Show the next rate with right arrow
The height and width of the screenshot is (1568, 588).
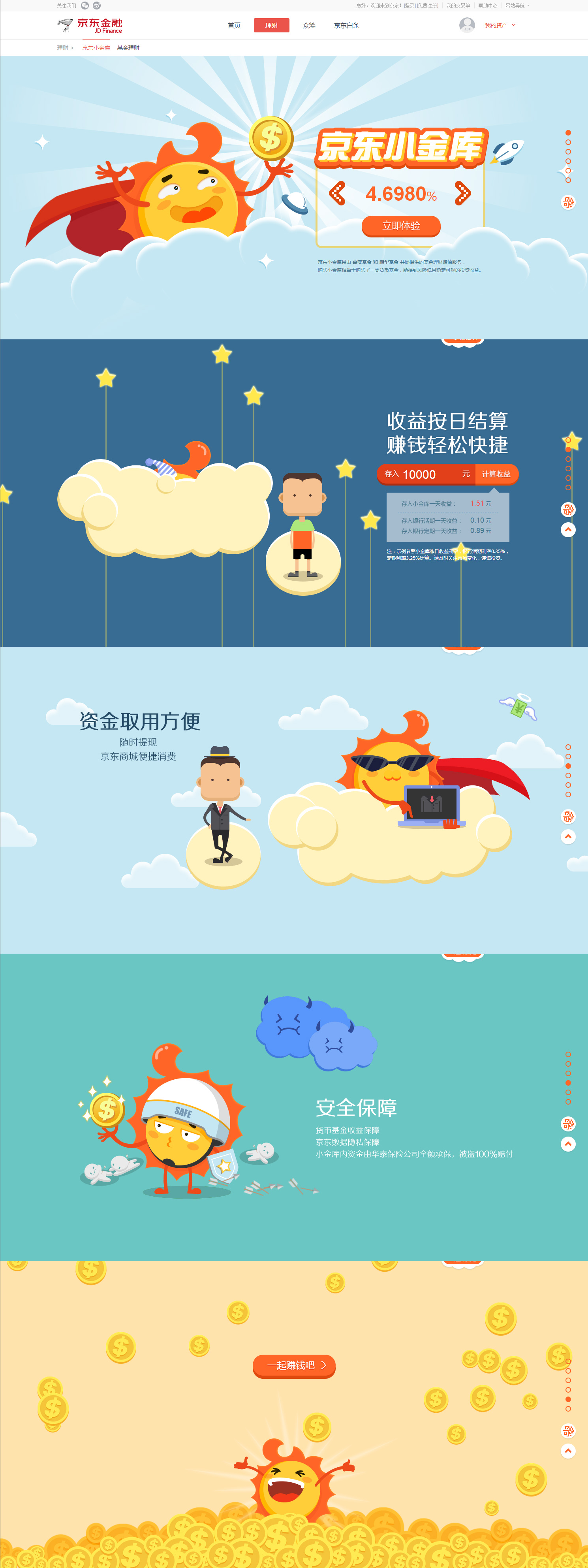coord(462,194)
